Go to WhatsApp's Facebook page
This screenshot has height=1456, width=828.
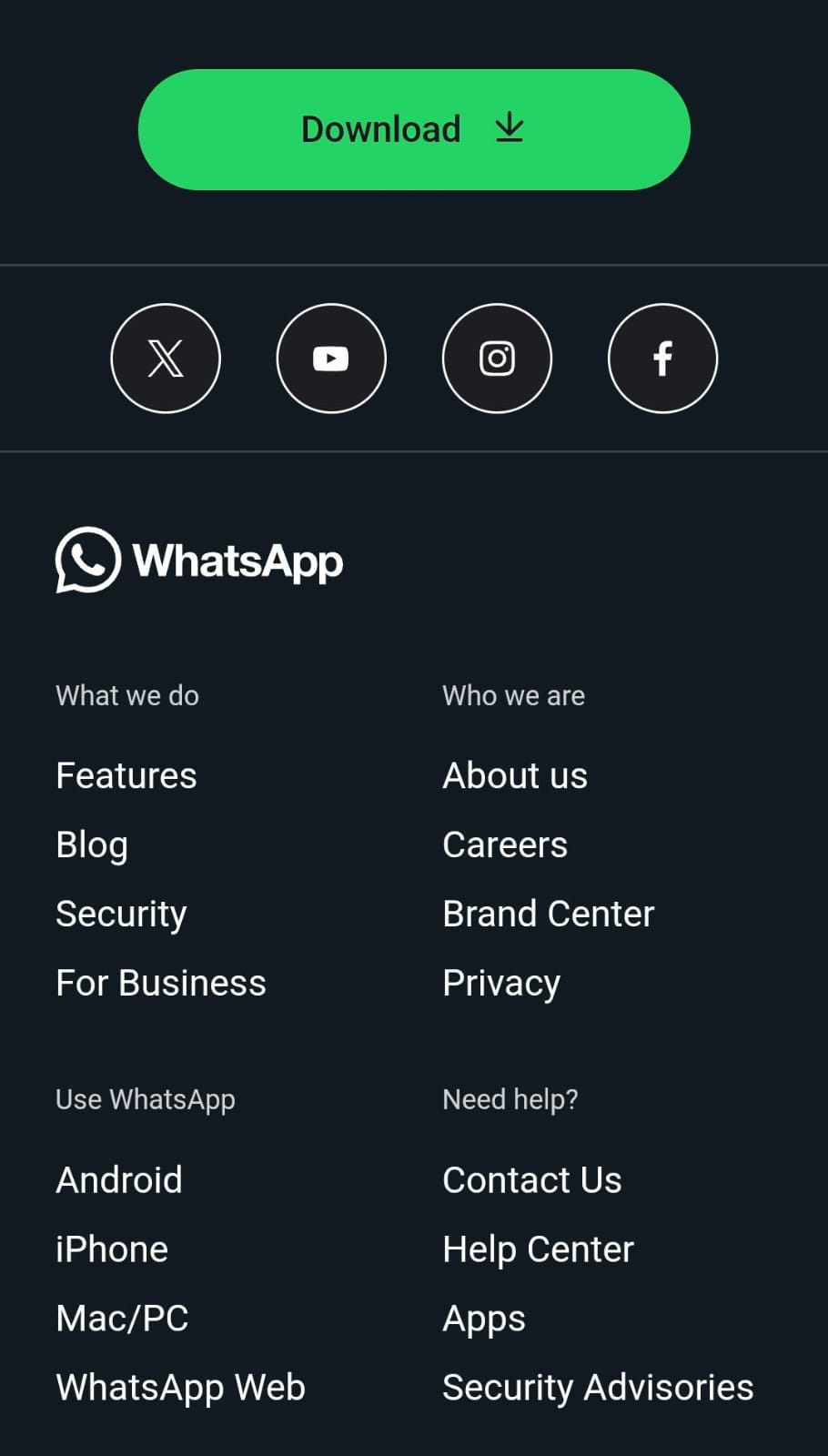pos(662,359)
